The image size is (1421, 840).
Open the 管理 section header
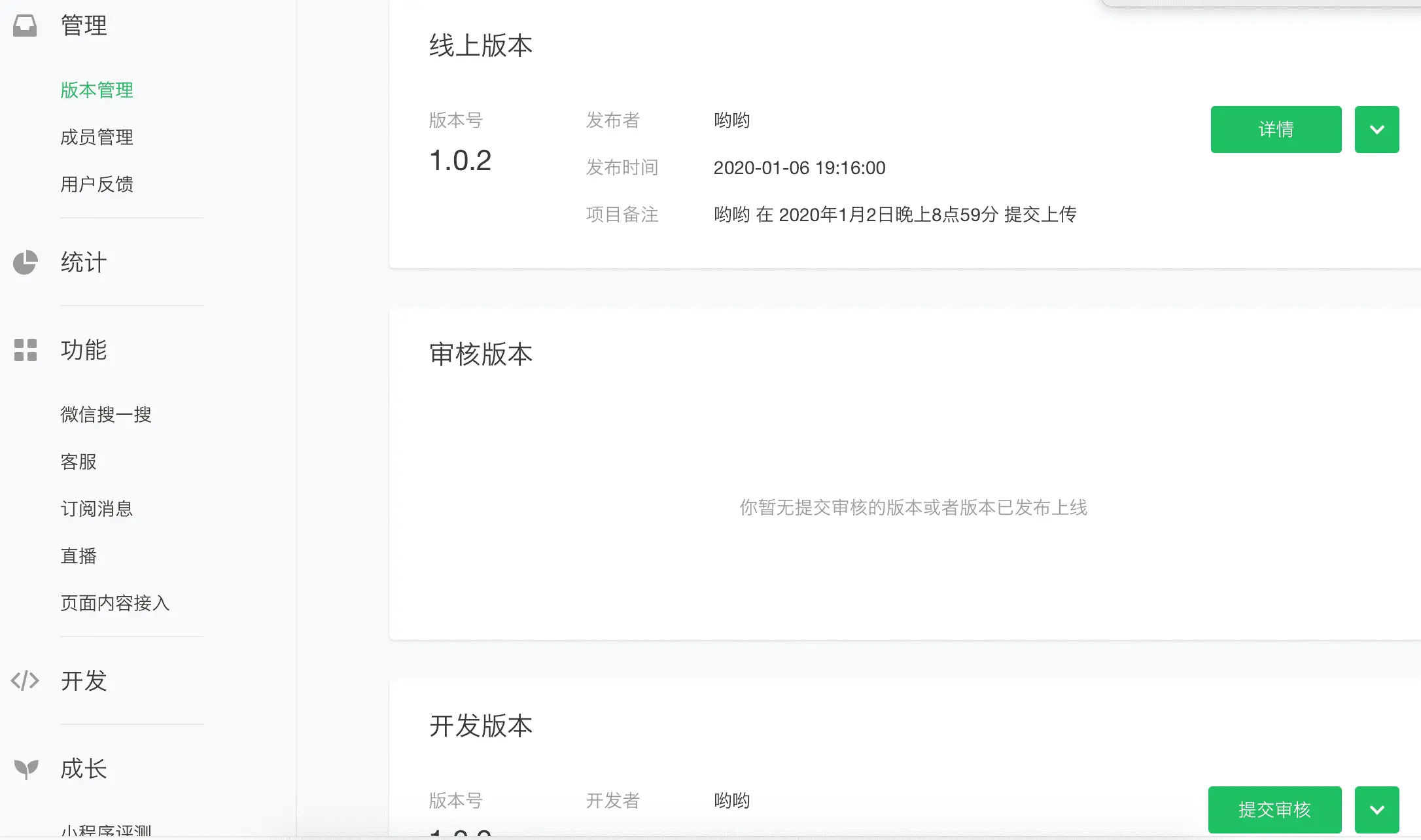pyautogui.click(x=83, y=26)
